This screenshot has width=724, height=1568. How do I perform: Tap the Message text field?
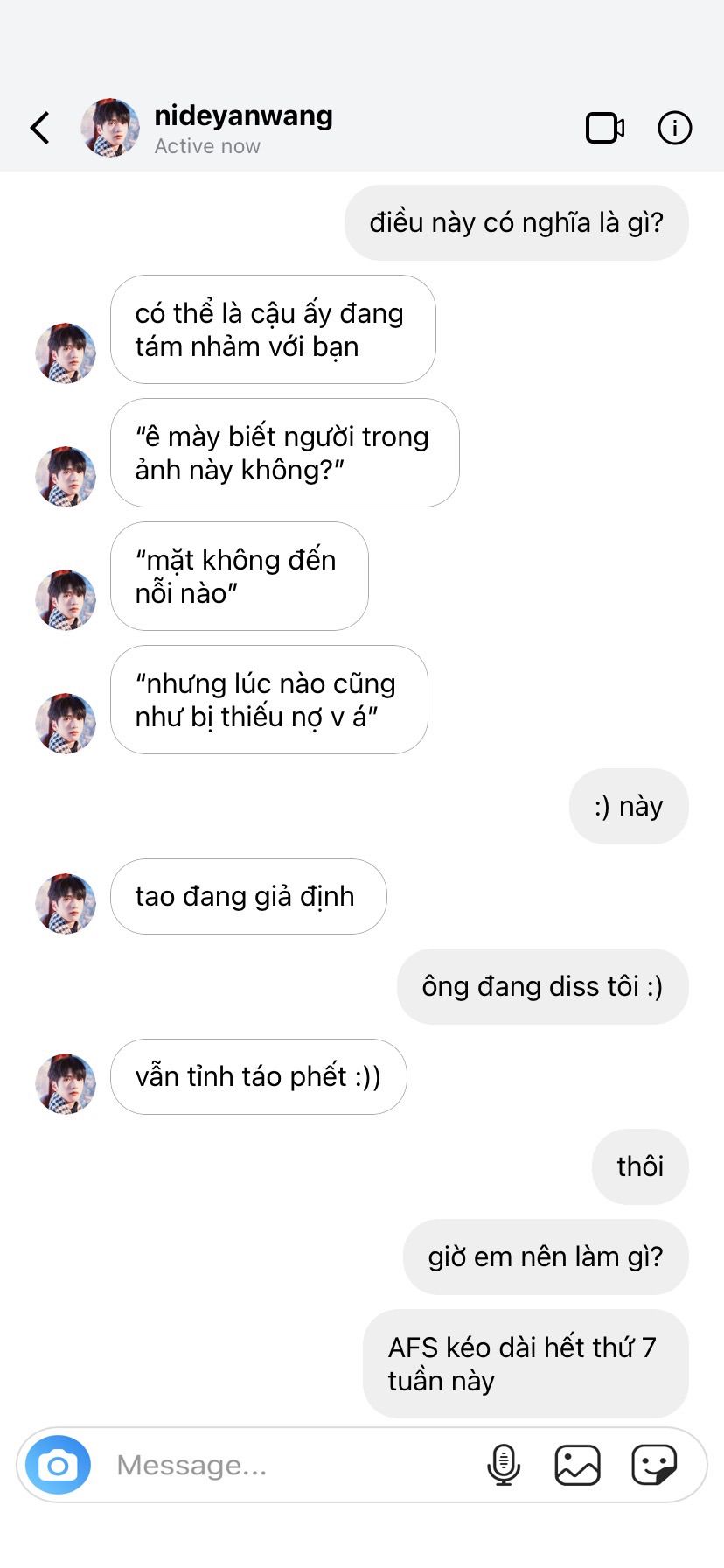pyautogui.click(x=289, y=1465)
